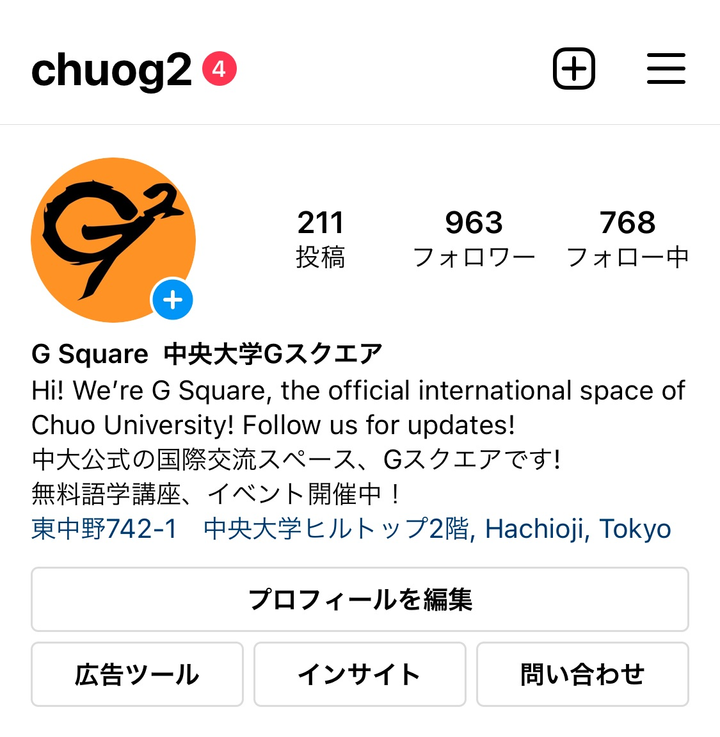Tap the 問い合わせ contact button
Viewport: 720px width, 737px height.
pos(582,674)
